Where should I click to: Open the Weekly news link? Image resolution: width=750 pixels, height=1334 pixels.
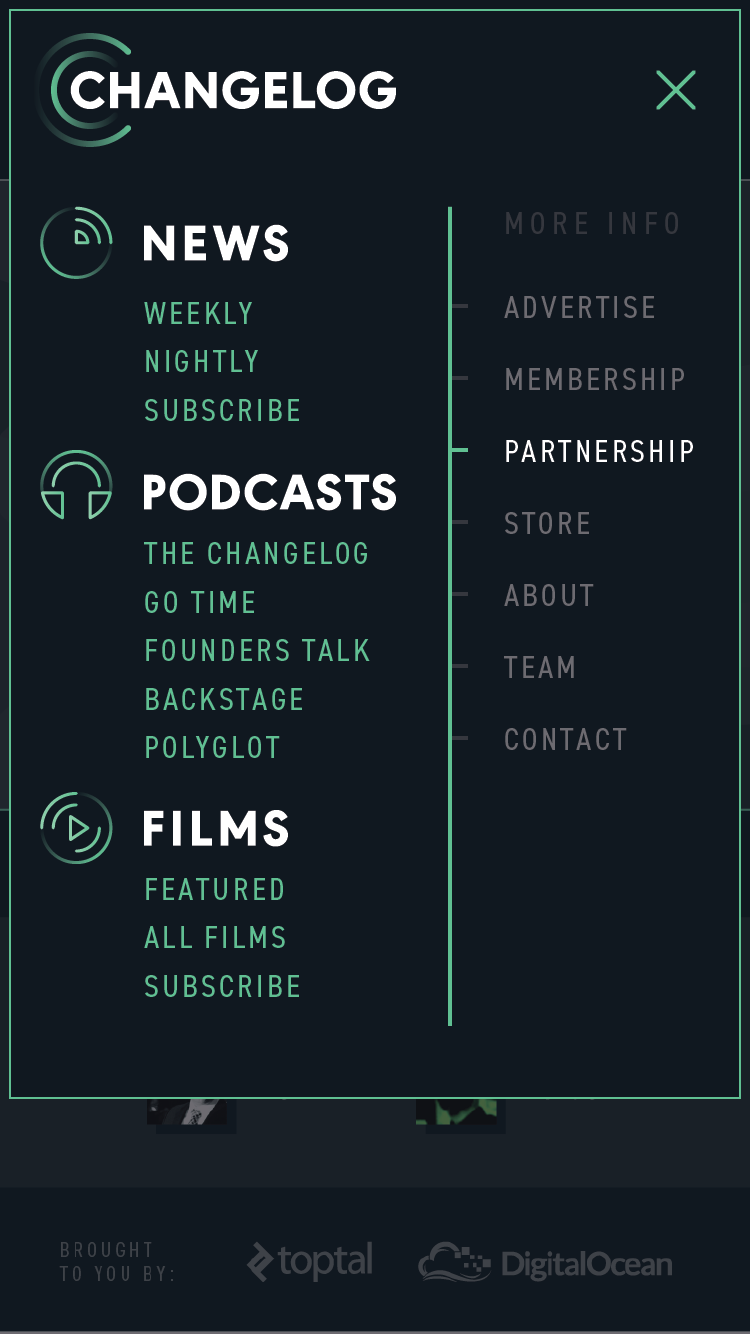[198, 313]
